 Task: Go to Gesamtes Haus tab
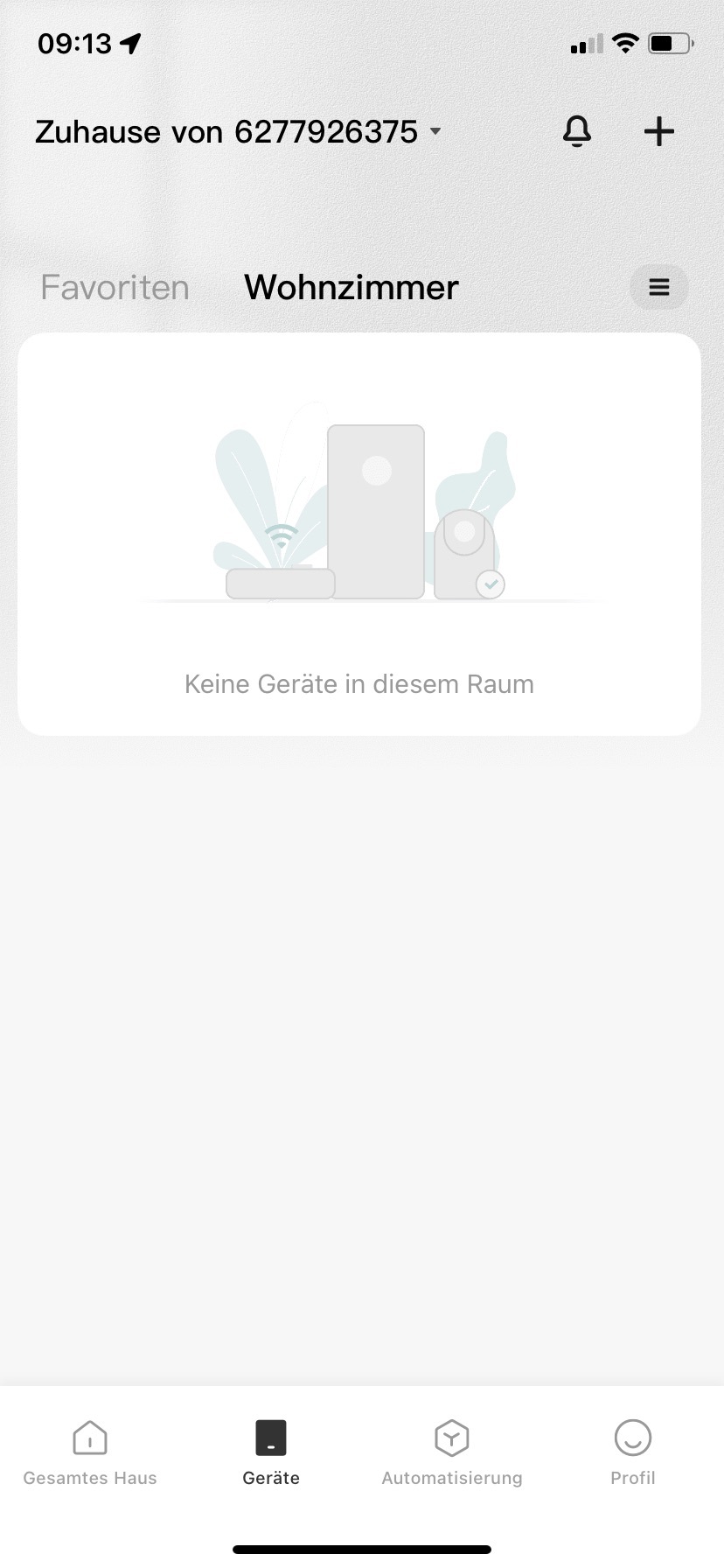click(x=90, y=1453)
